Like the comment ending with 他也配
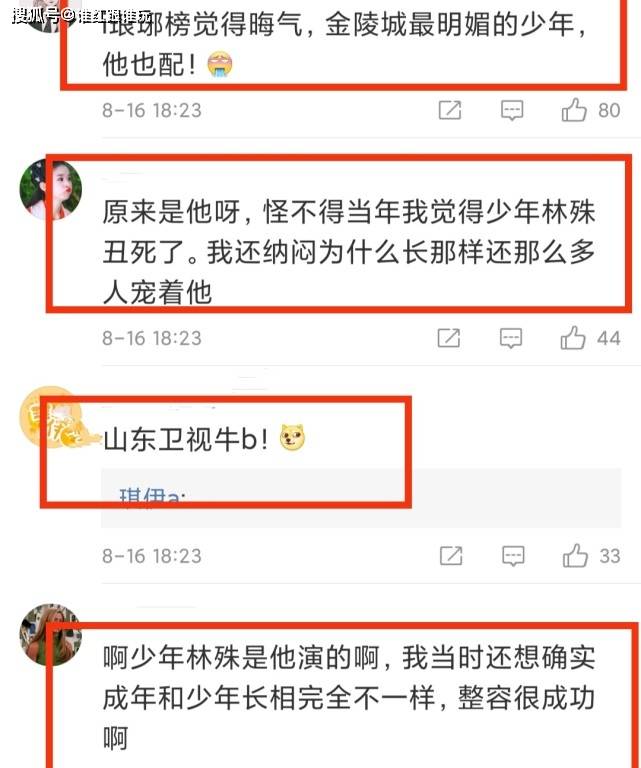Image resolution: width=641 pixels, height=768 pixels. (x=574, y=110)
